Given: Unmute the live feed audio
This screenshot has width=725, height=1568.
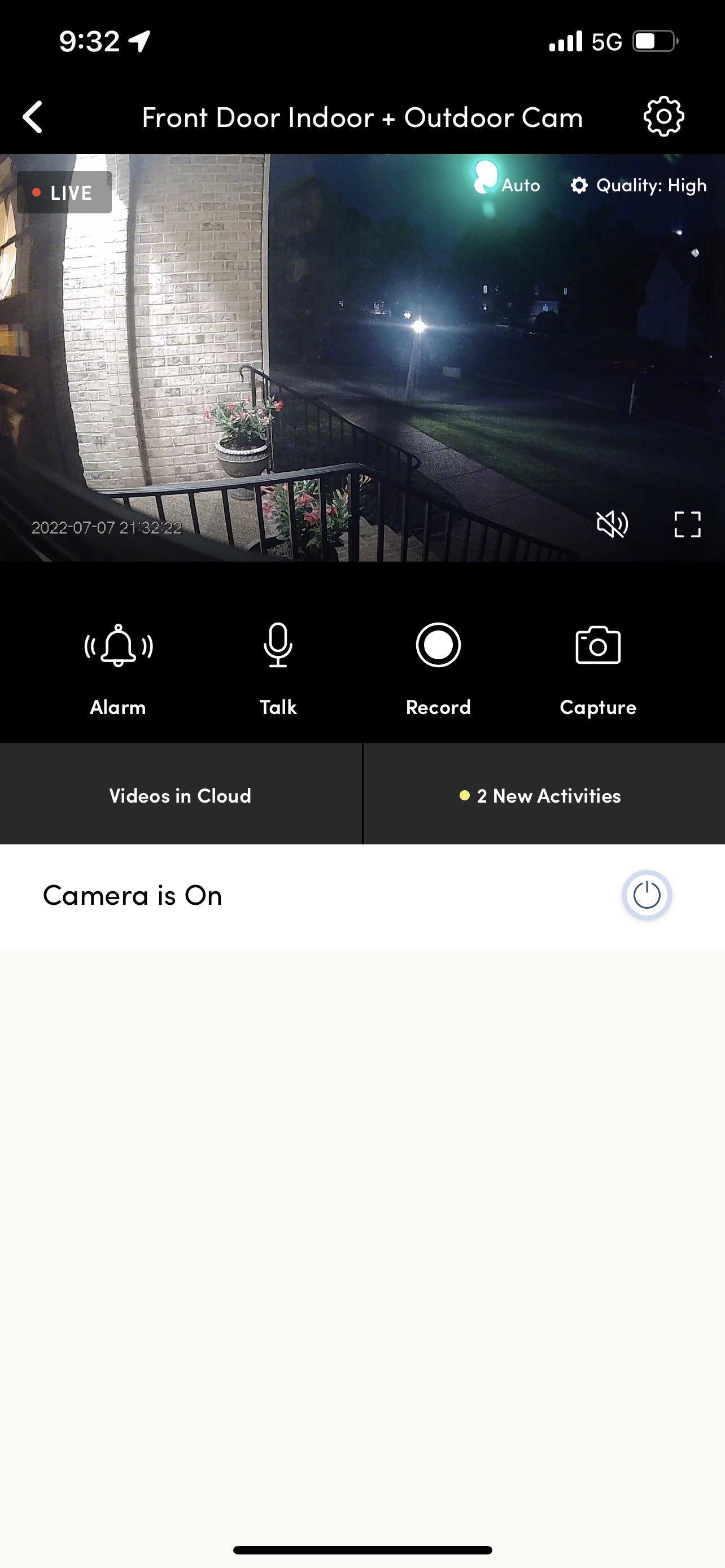Looking at the screenshot, I should pos(612,524).
